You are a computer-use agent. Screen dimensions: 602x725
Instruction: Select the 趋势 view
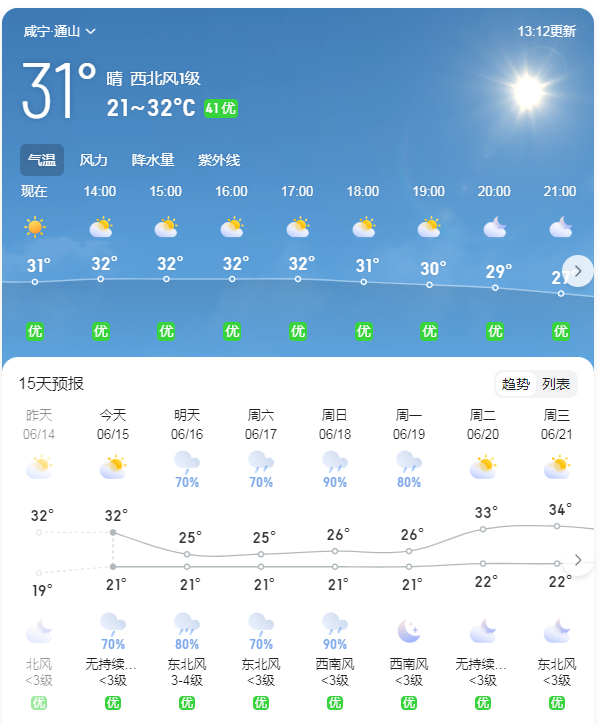pos(516,384)
